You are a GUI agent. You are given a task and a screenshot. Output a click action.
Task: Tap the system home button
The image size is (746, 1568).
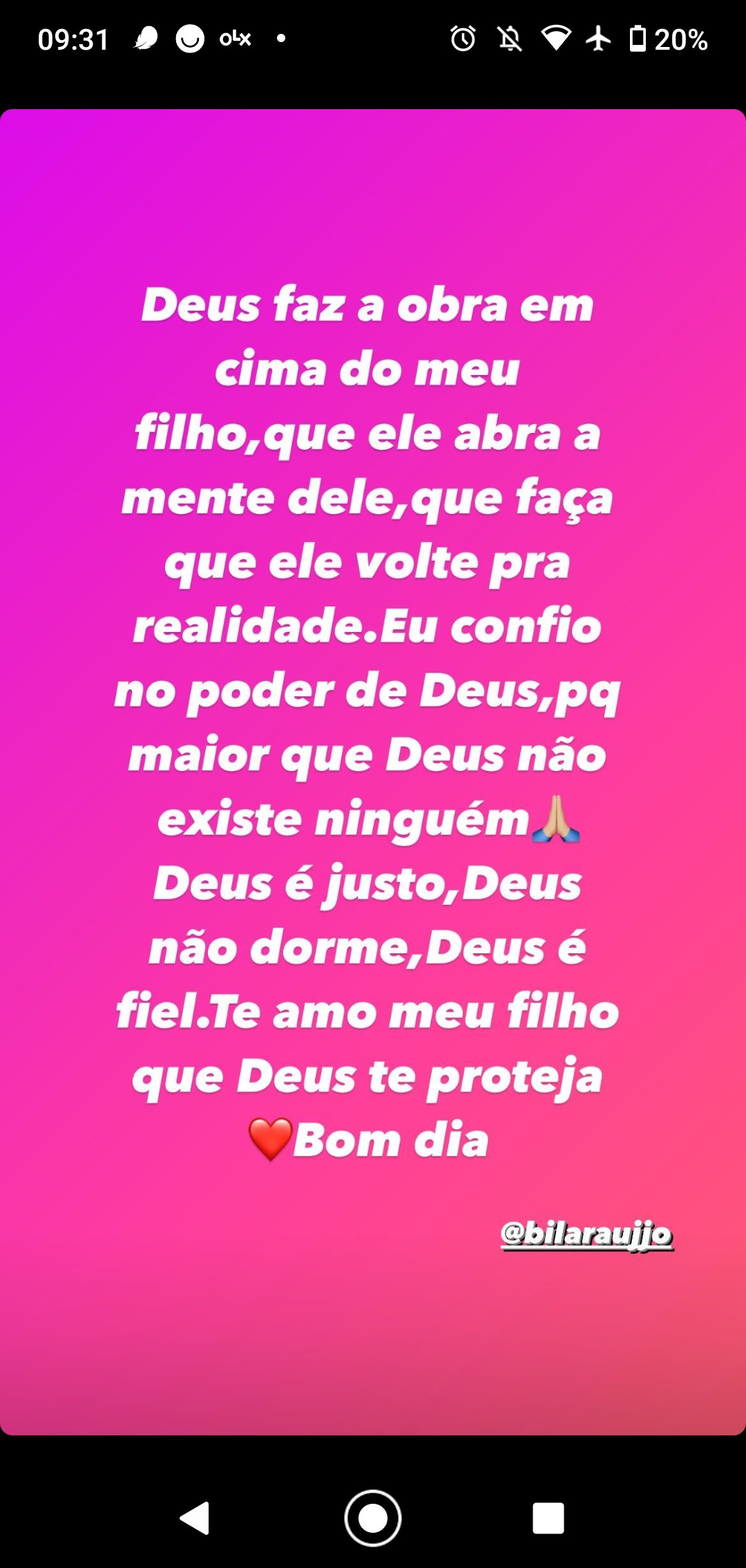pos(373,1518)
